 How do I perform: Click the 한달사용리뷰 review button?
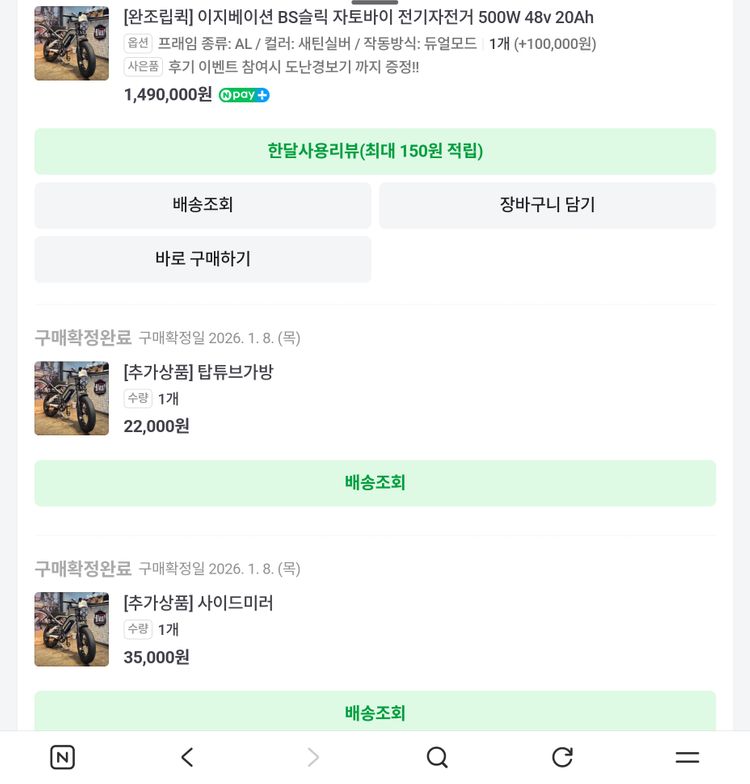[x=375, y=150]
